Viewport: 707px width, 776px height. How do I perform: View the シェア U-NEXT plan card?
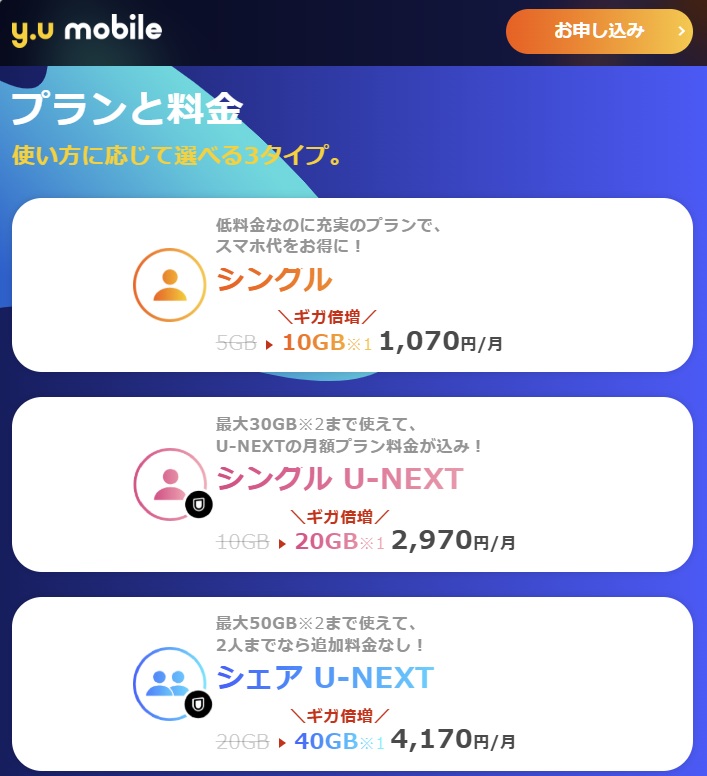(352, 684)
